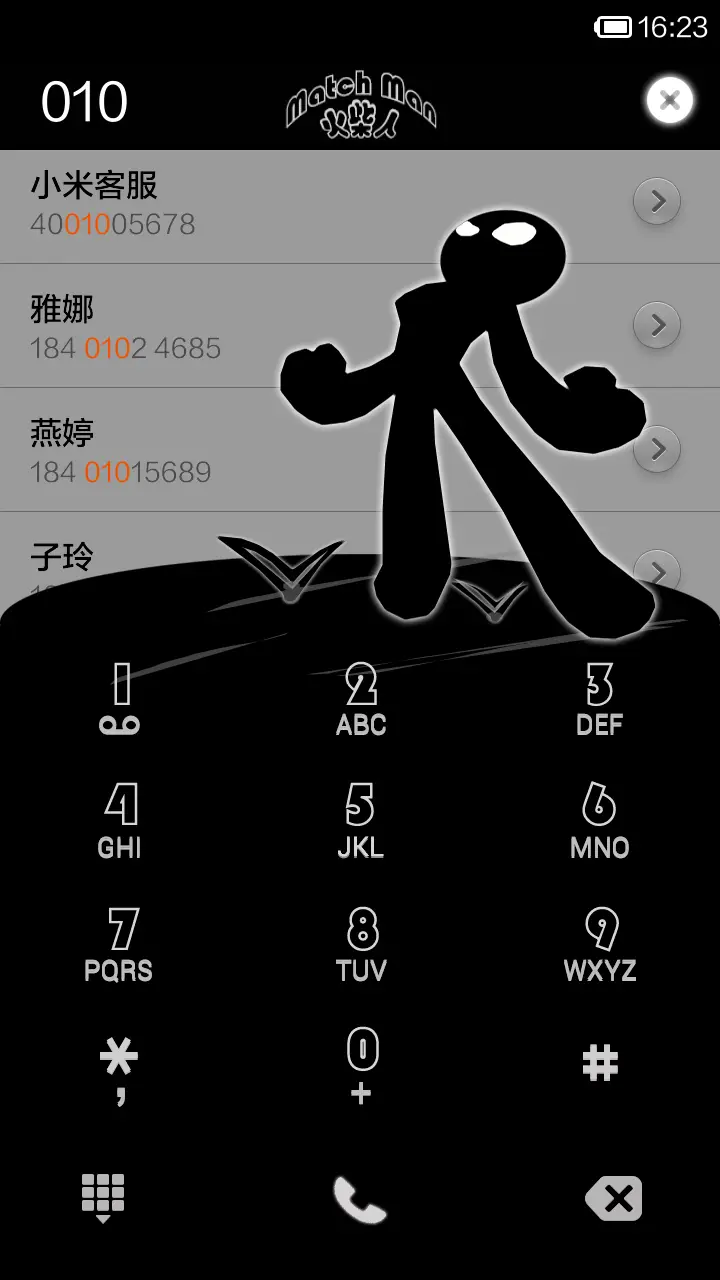Screen dimensions: 720x1280
Task: Expand details for 小米客服 contact
Action: (x=659, y=200)
